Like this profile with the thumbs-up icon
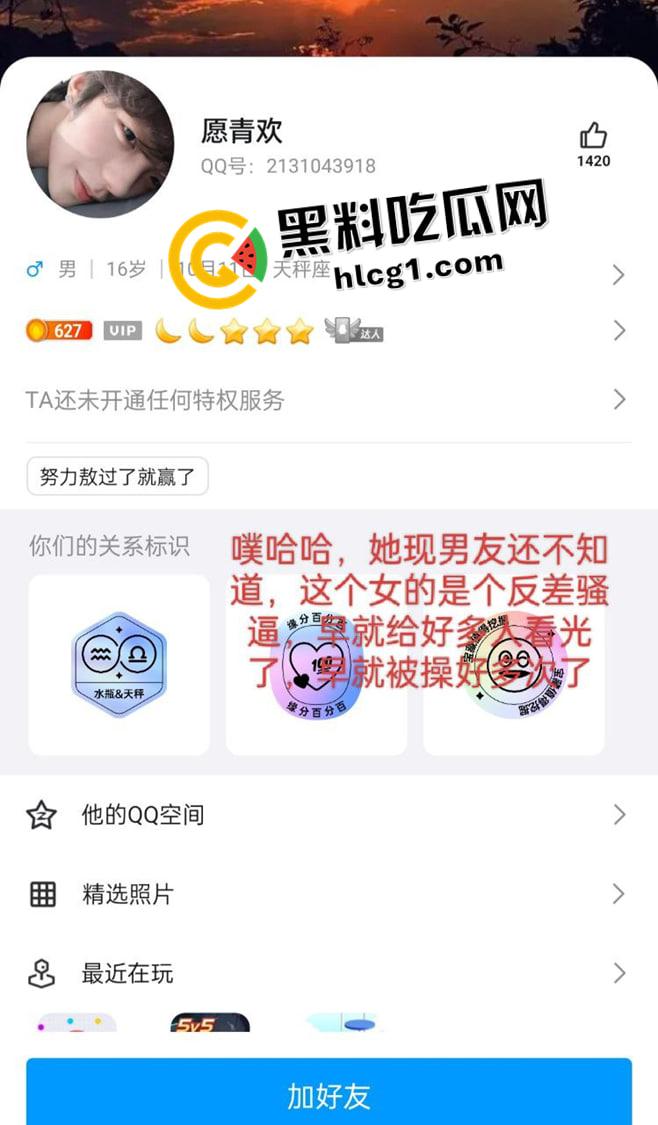The image size is (658, 1125). pyautogui.click(x=593, y=137)
